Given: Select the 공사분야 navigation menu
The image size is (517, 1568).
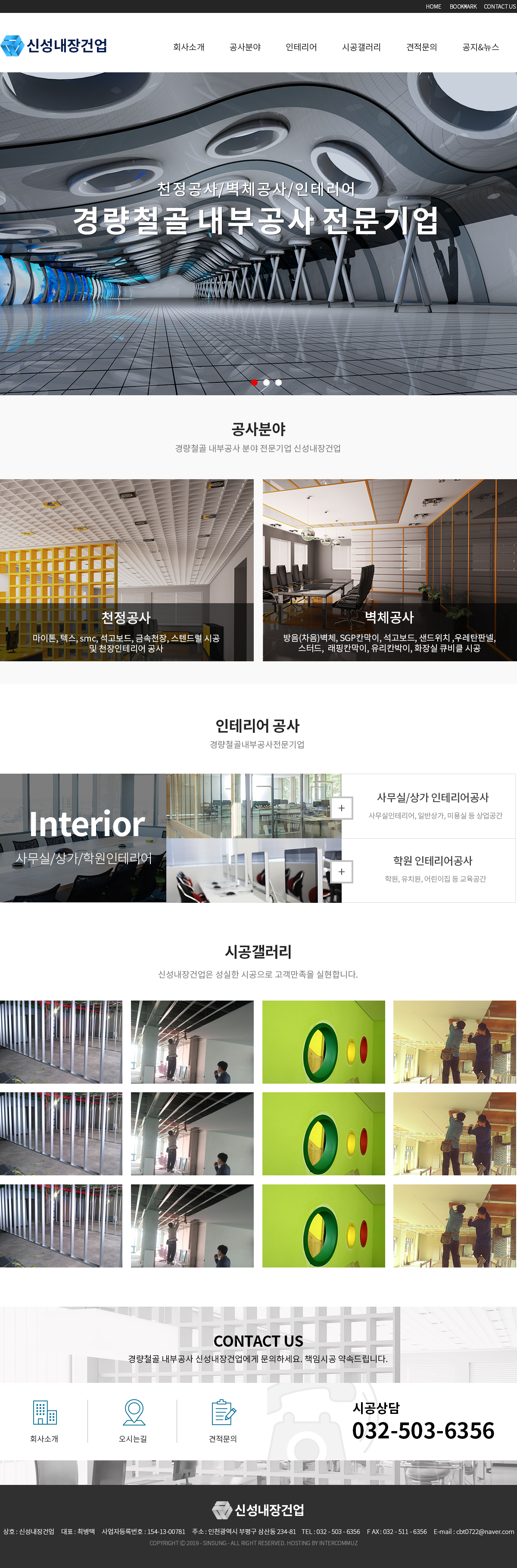Looking at the screenshot, I should click(x=245, y=47).
